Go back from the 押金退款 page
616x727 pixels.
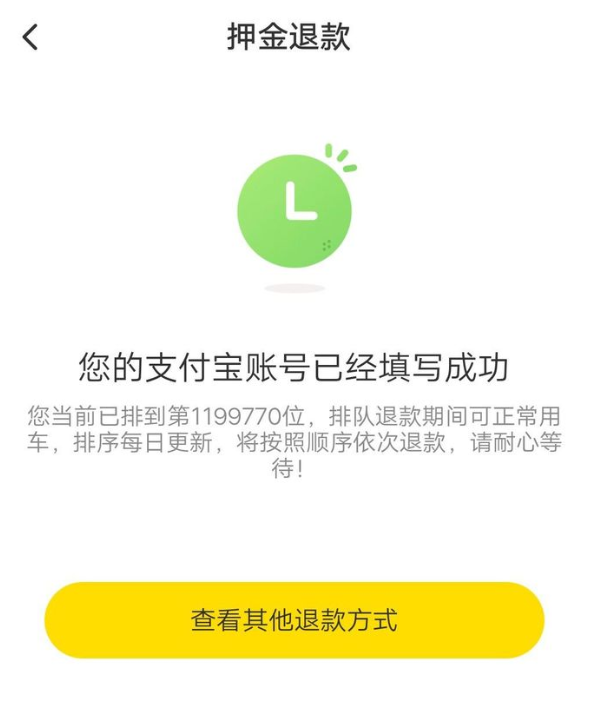(31, 38)
